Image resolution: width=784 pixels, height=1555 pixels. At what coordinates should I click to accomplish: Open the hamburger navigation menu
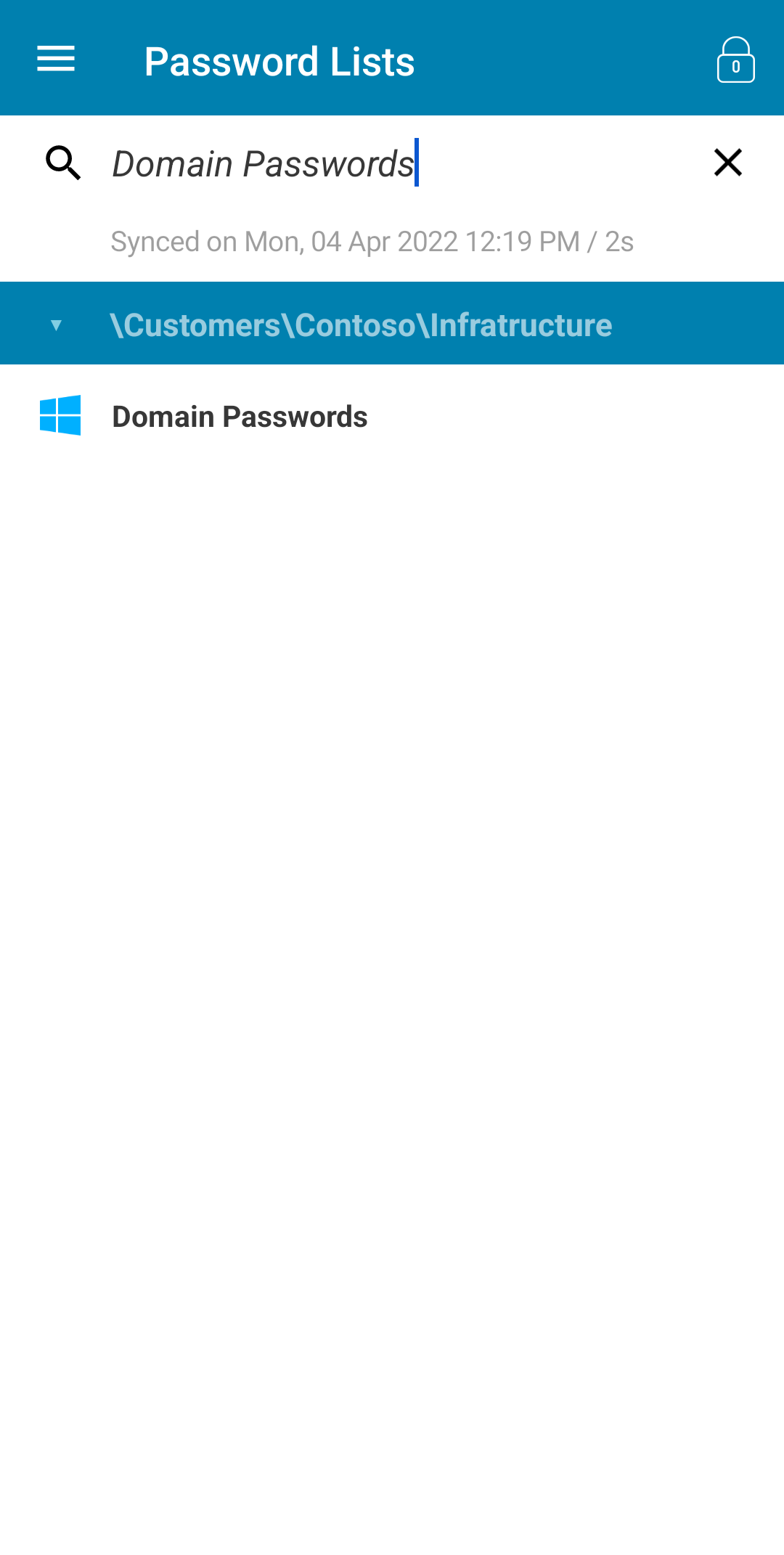(x=56, y=59)
